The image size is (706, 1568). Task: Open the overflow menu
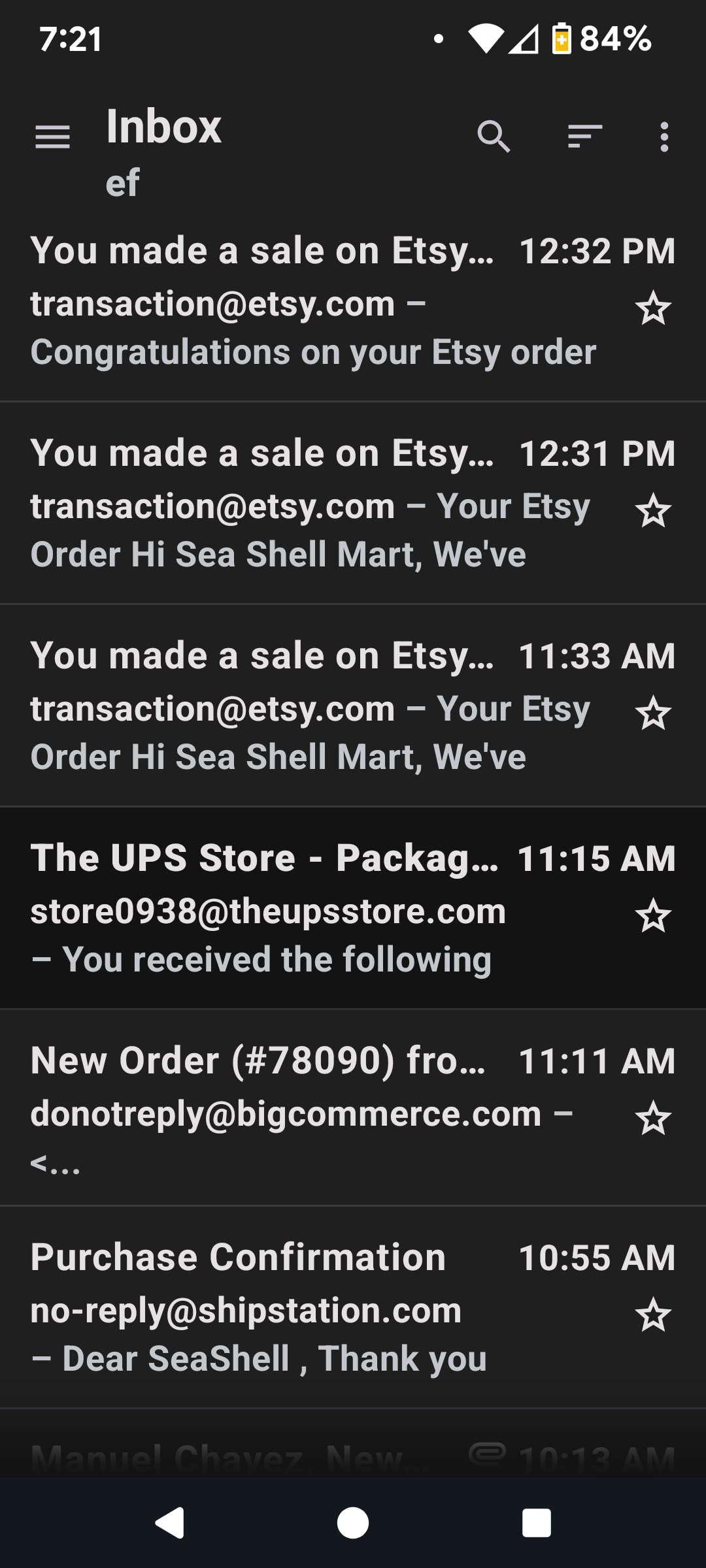tap(664, 137)
